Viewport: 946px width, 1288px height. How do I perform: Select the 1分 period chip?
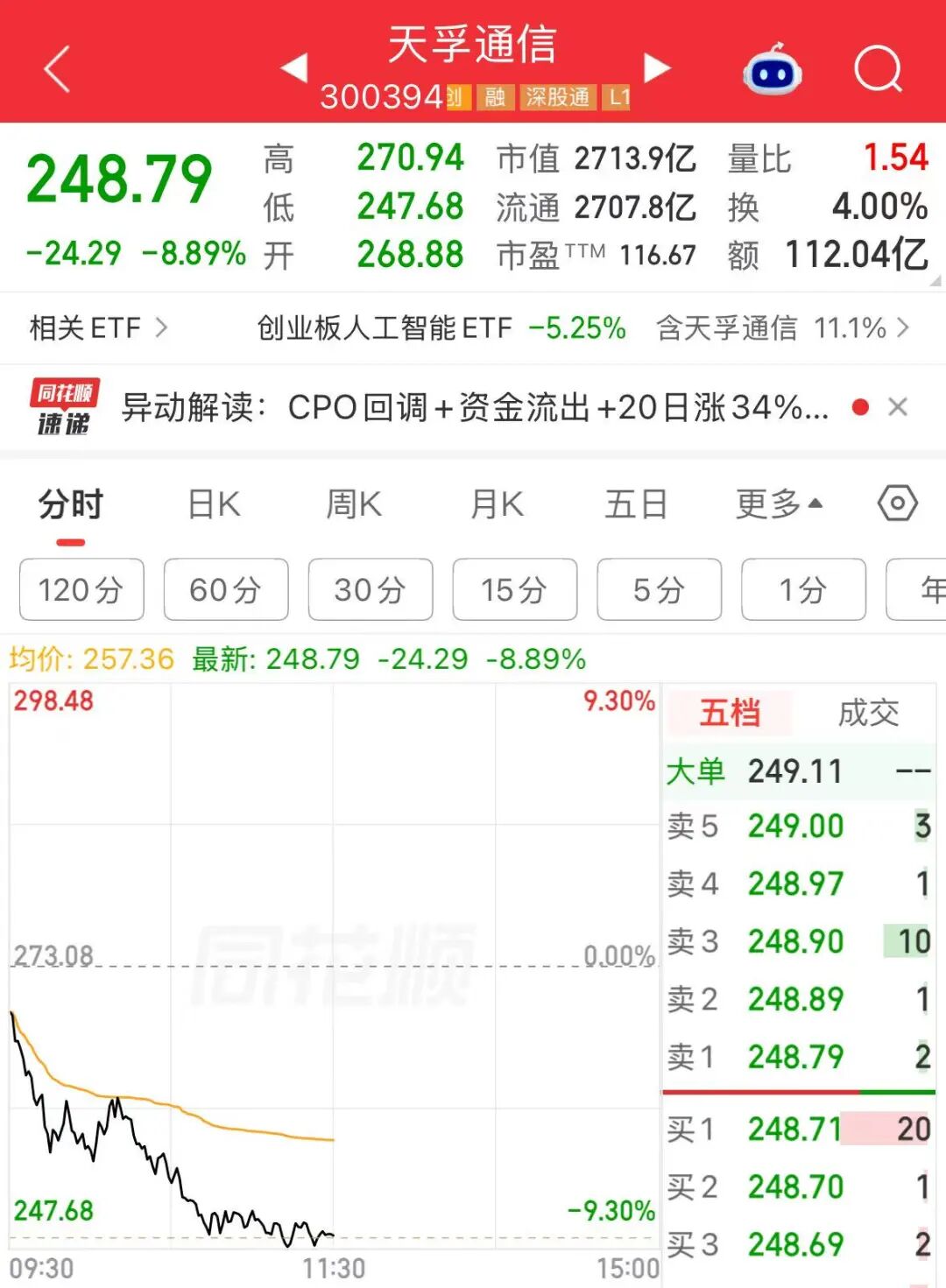(x=803, y=589)
